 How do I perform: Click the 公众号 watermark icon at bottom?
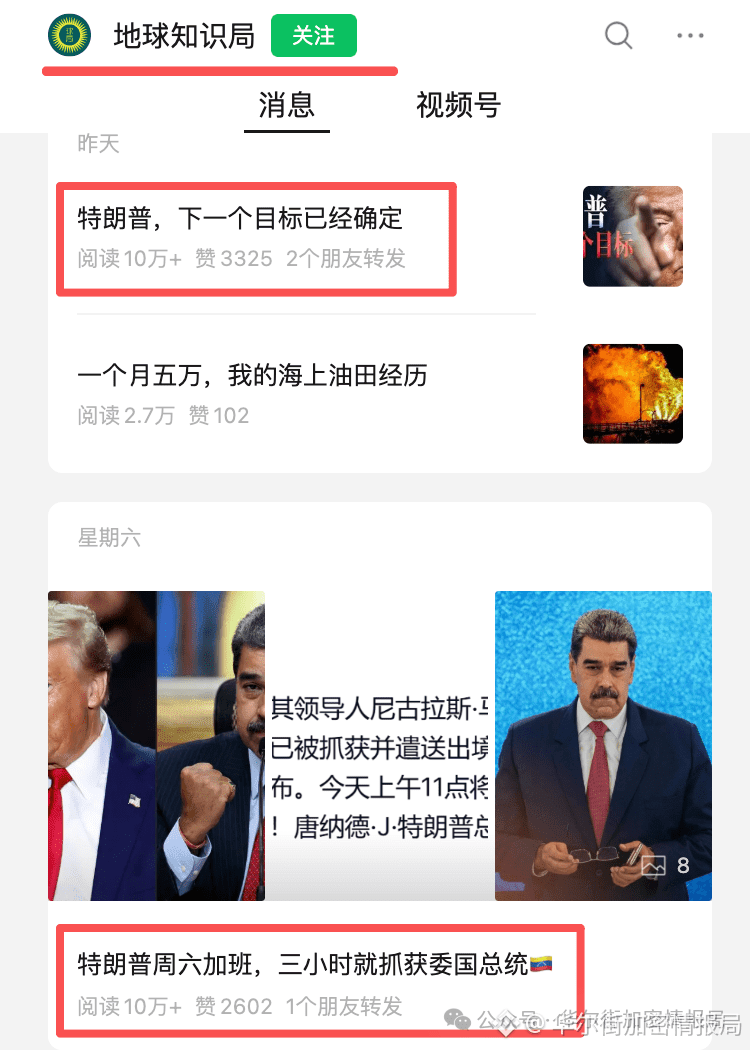pos(457,1022)
